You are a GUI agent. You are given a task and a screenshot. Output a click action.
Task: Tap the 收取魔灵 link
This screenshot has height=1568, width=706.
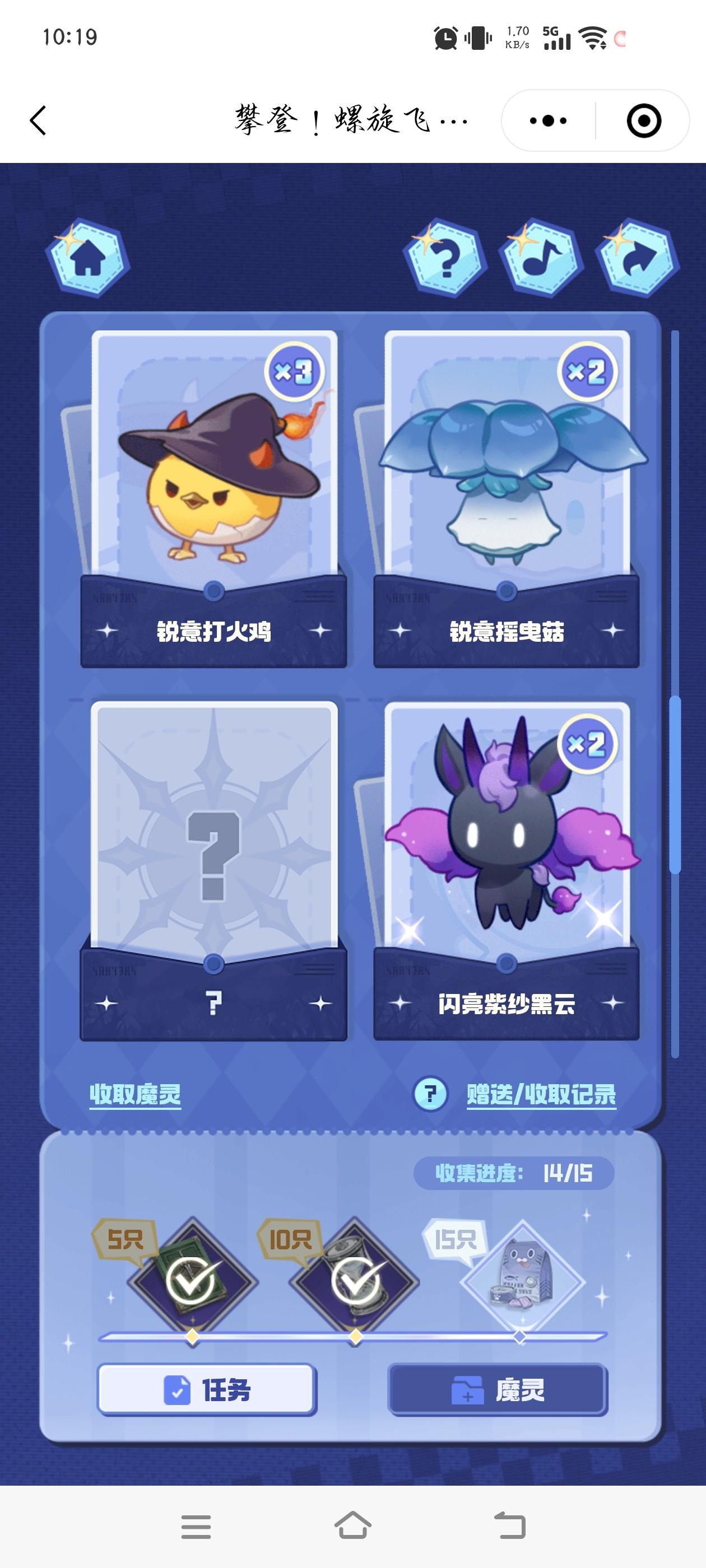click(x=135, y=1094)
